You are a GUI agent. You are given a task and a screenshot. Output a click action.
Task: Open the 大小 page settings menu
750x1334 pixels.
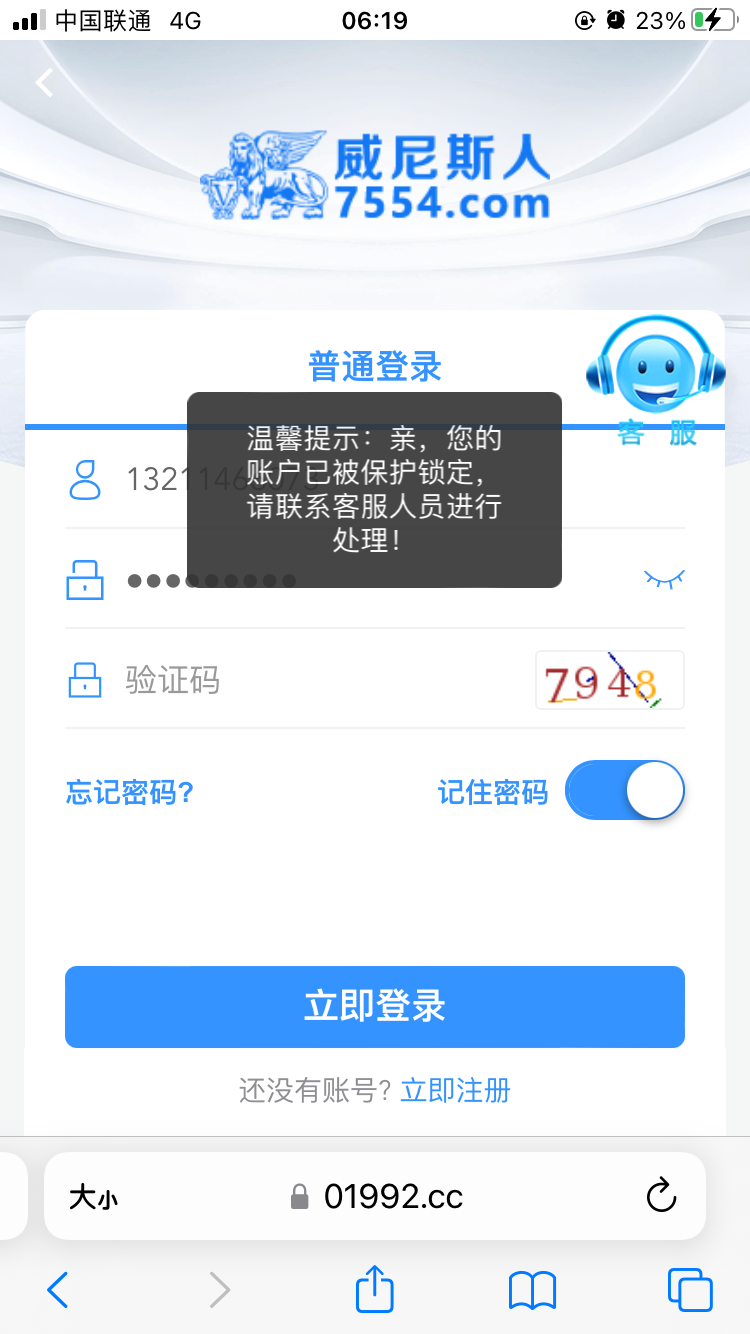(x=93, y=1197)
